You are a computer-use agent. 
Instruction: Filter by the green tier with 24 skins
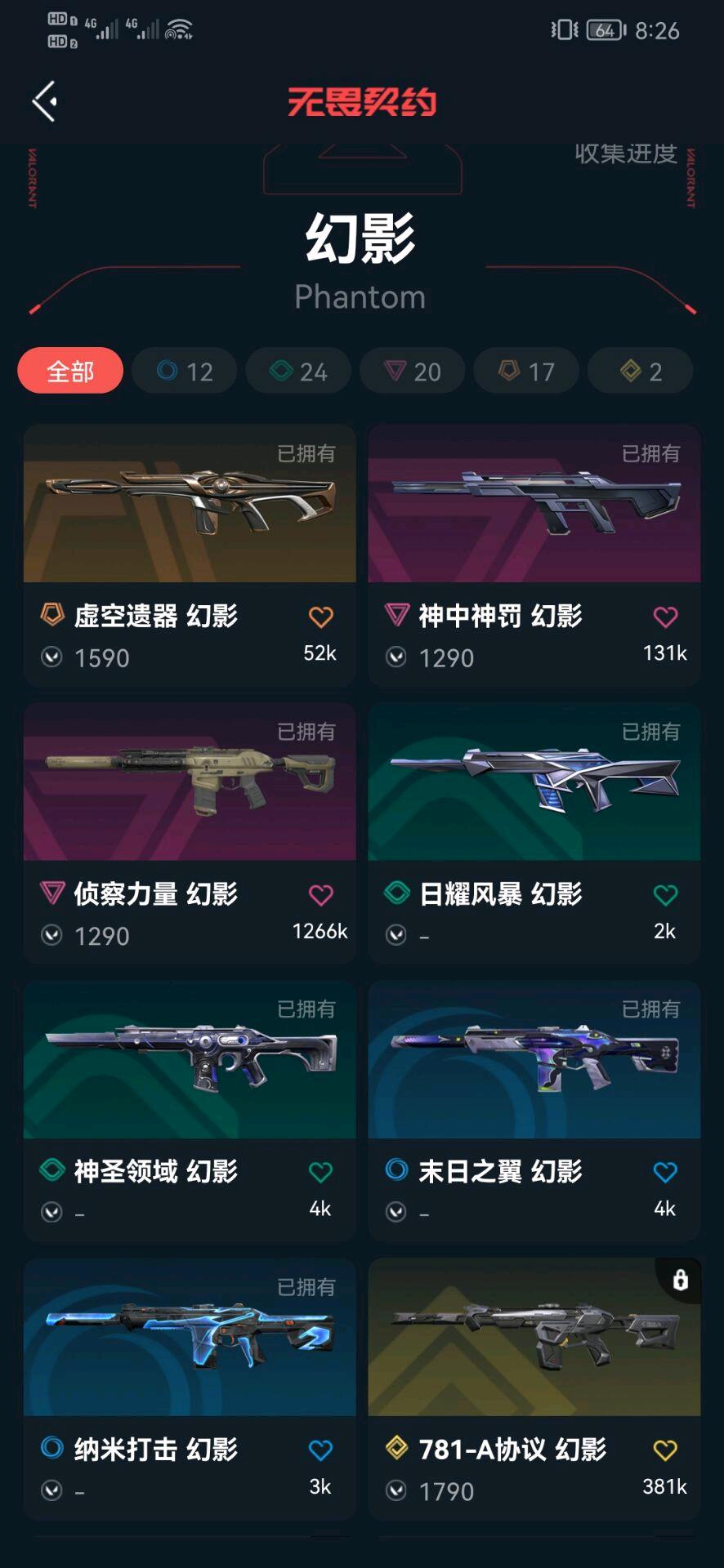click(298, 372)
